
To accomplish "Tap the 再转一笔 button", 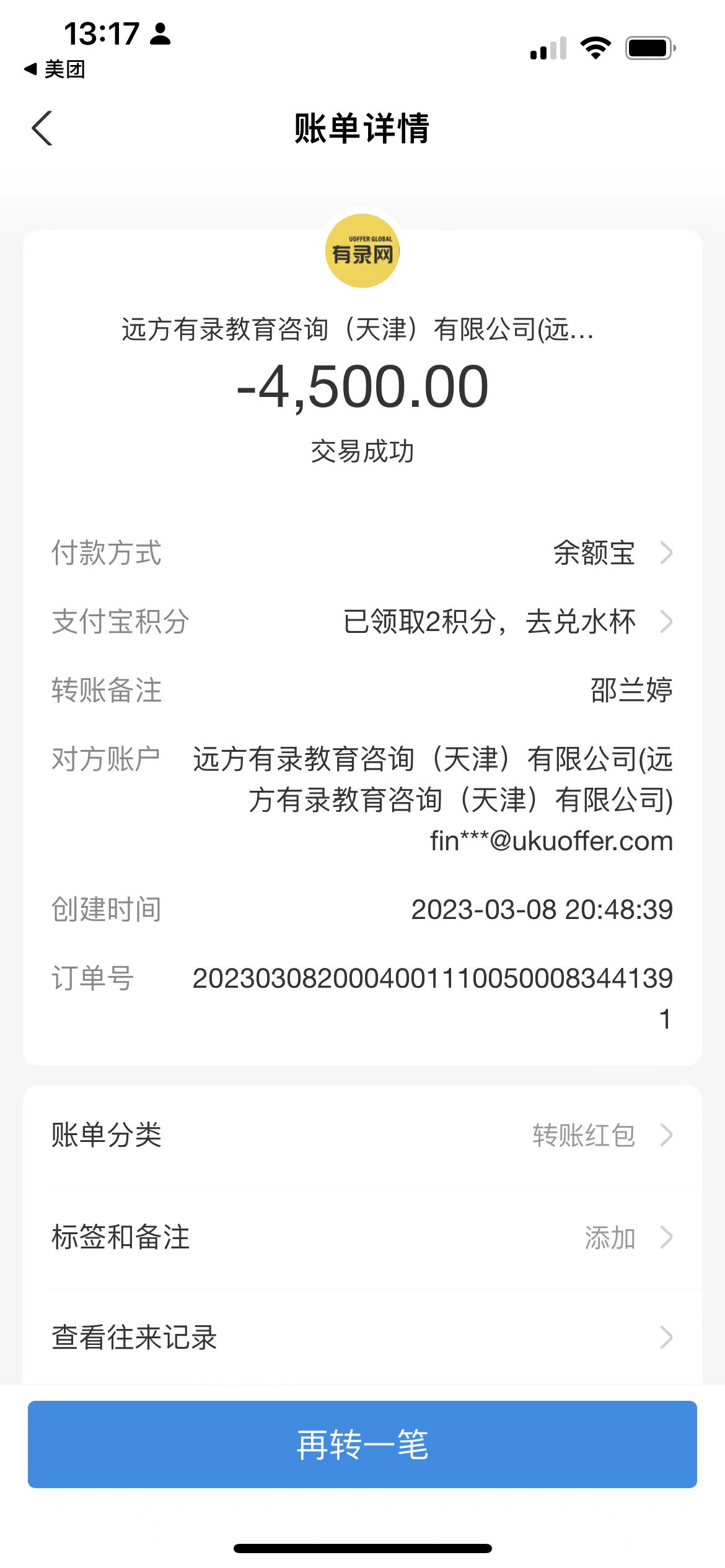I will click(362, 1444).
